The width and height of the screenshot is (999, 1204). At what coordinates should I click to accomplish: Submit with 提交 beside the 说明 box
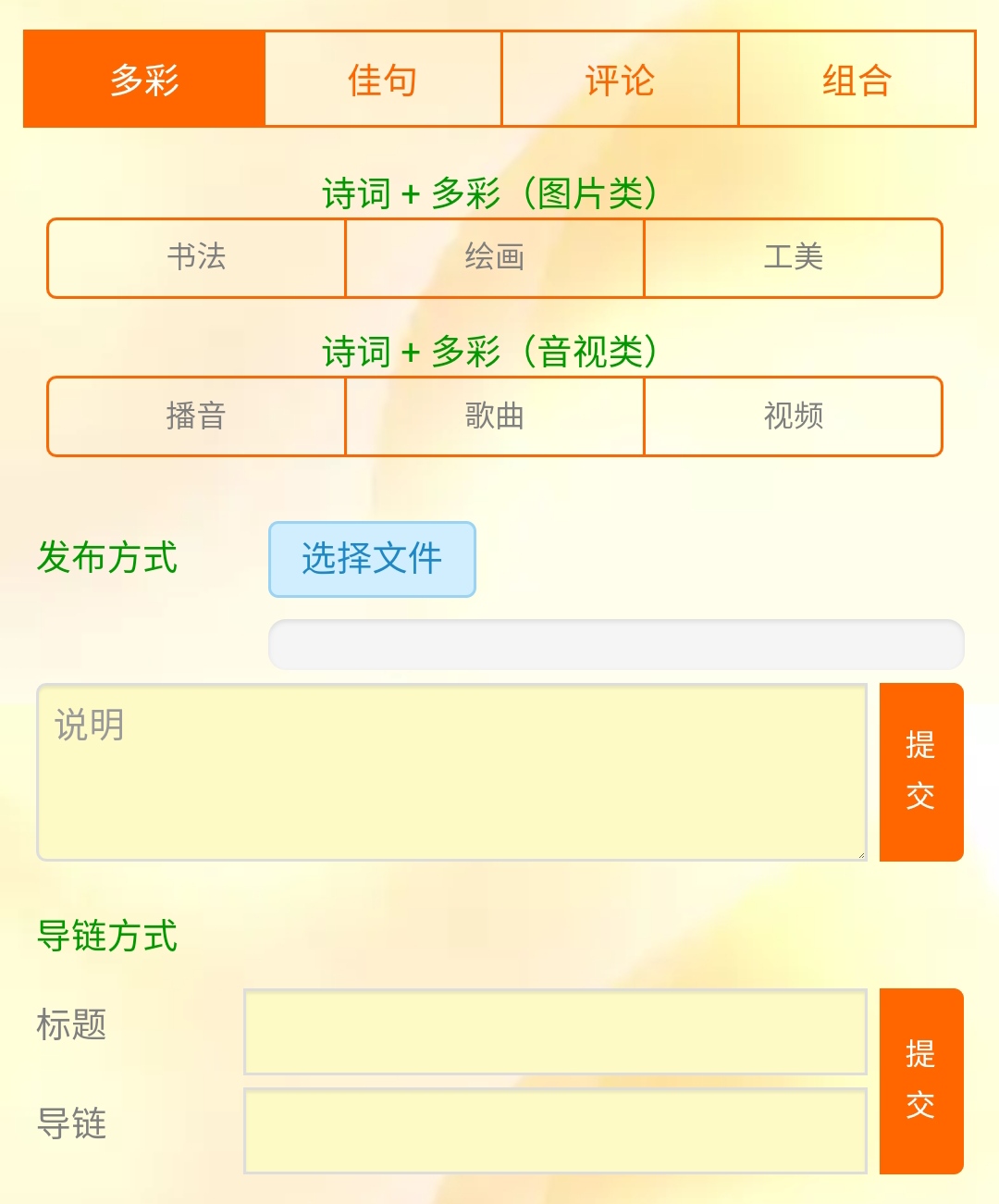[920, 772]
